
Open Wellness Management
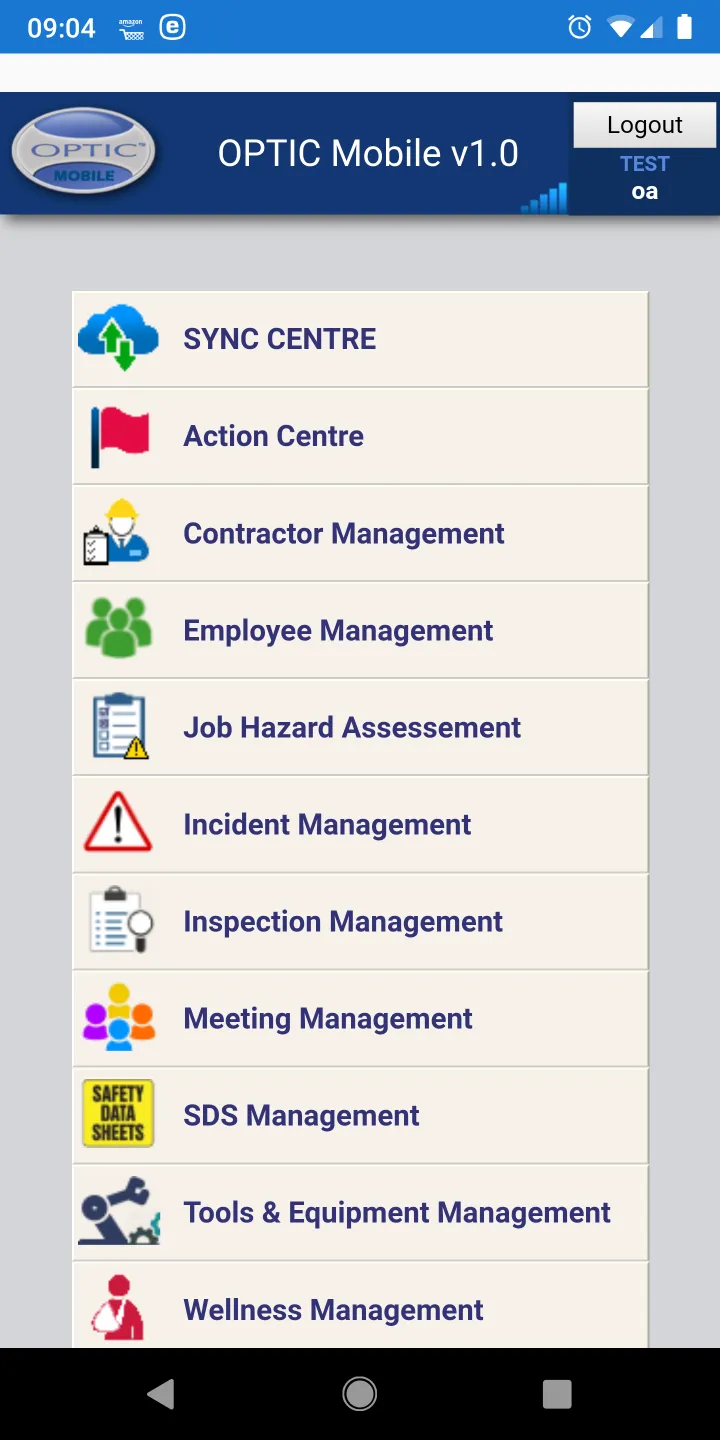tap(360, 1308)
